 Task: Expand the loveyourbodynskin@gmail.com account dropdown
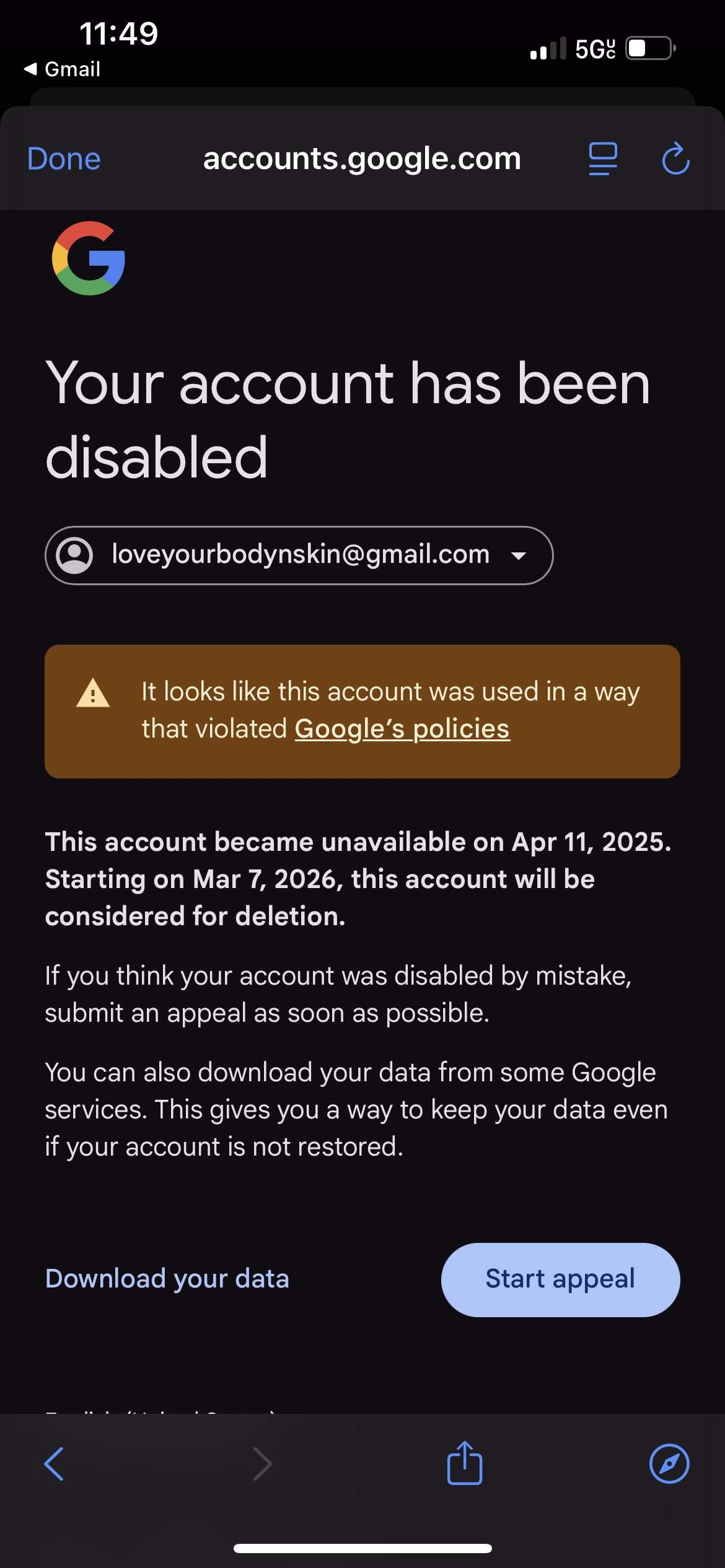click(x=518, y=555)
